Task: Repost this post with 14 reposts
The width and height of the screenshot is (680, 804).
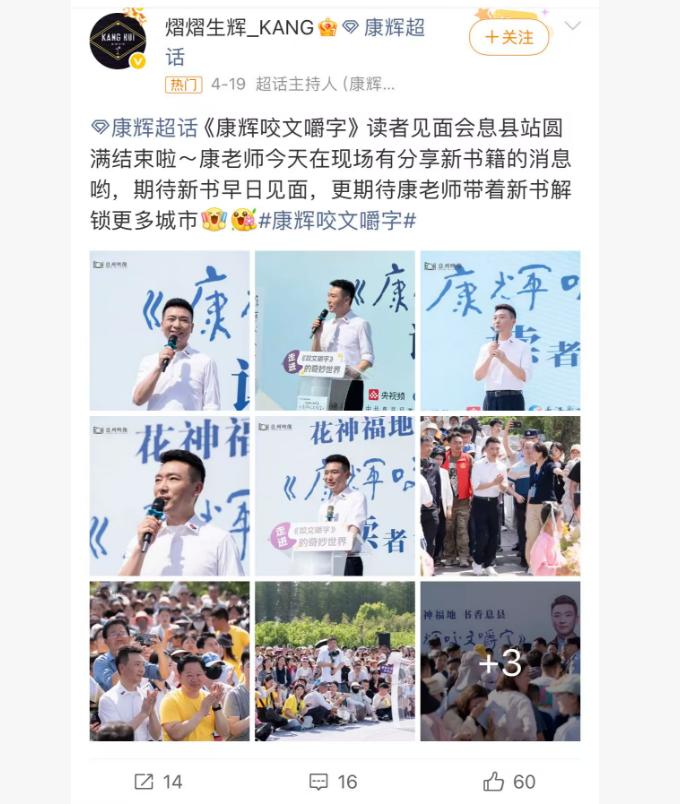Action: (x=158, y=781)
